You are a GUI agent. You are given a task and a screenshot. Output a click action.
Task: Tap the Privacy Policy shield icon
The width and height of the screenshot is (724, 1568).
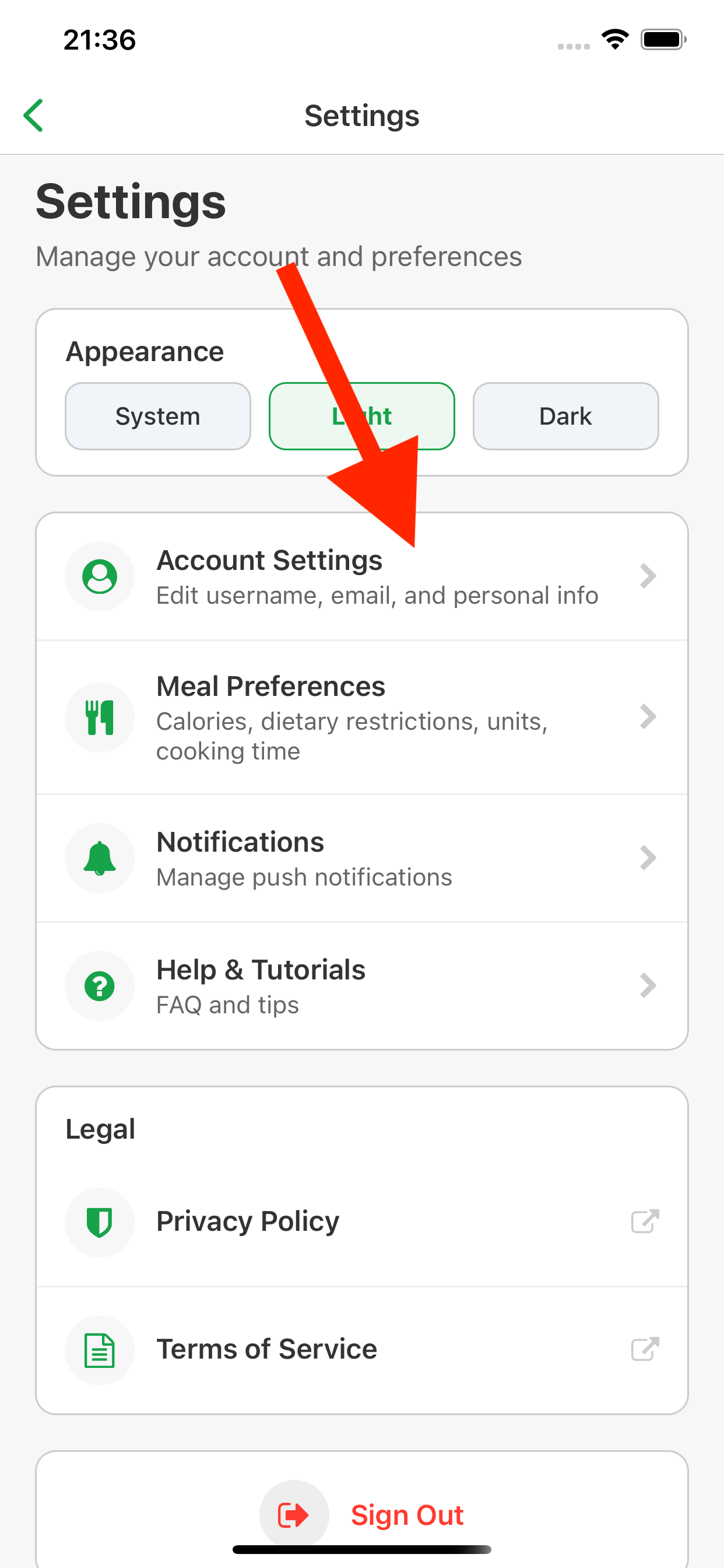[100, 1222]
